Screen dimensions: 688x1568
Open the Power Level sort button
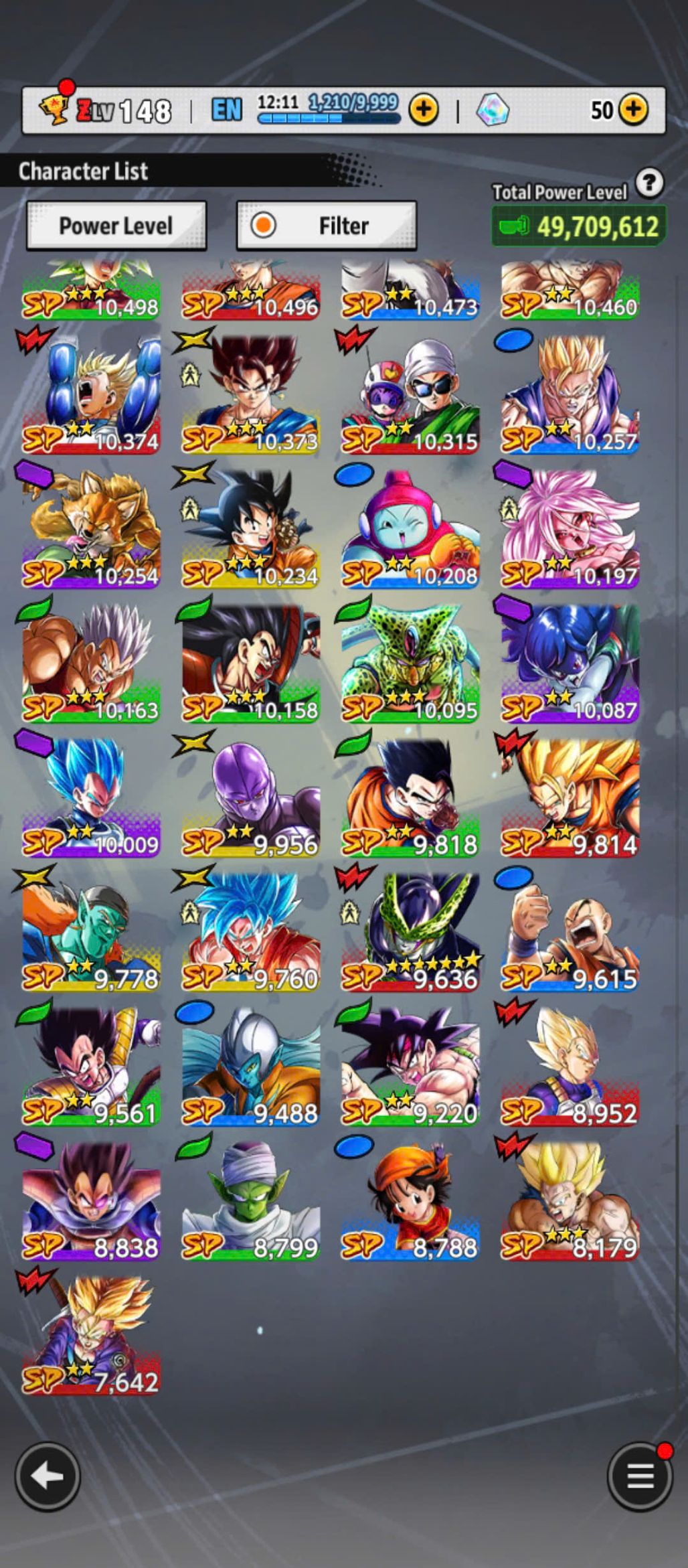[116, 226]
